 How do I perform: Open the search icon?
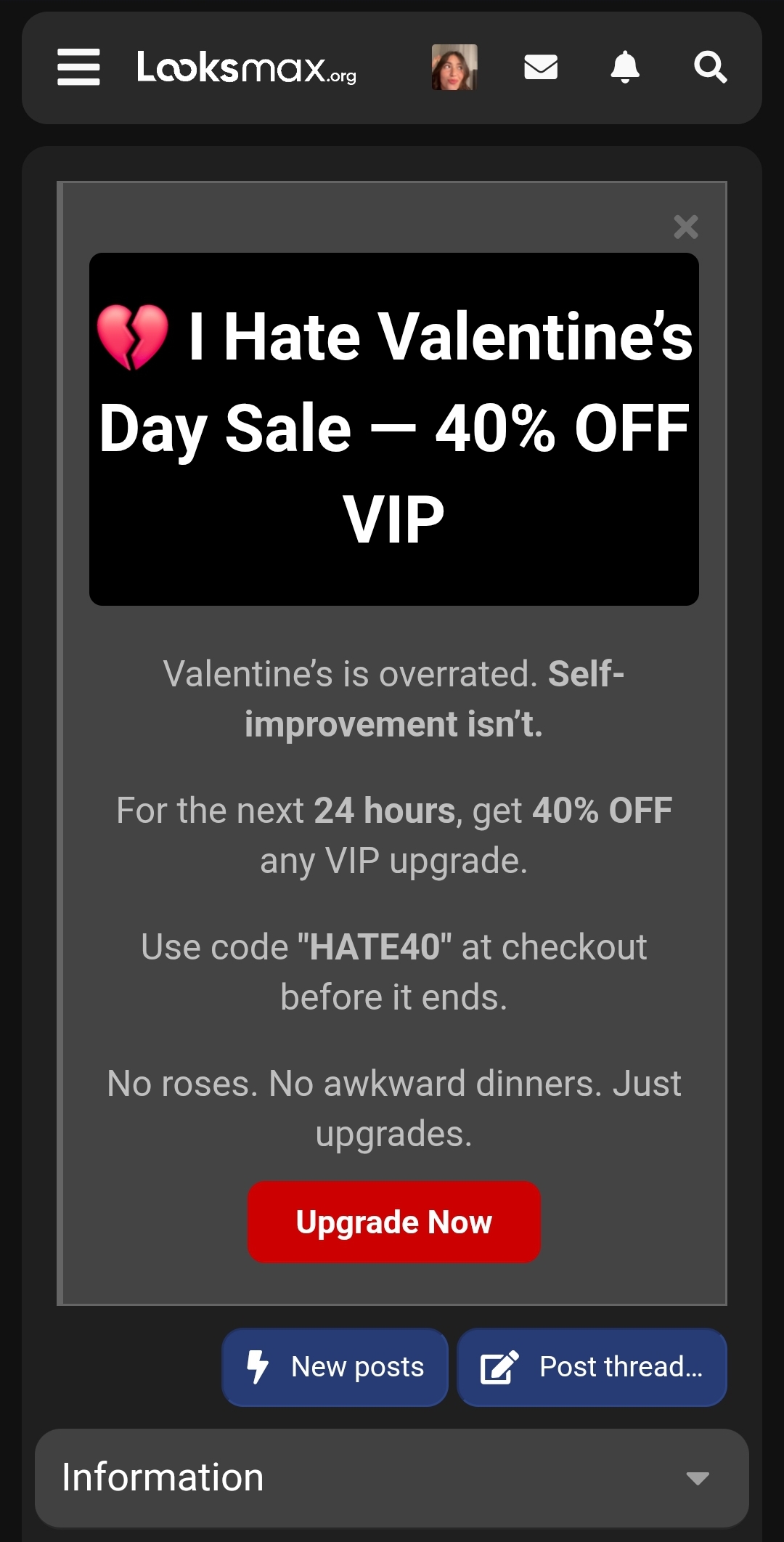[710, 68]
